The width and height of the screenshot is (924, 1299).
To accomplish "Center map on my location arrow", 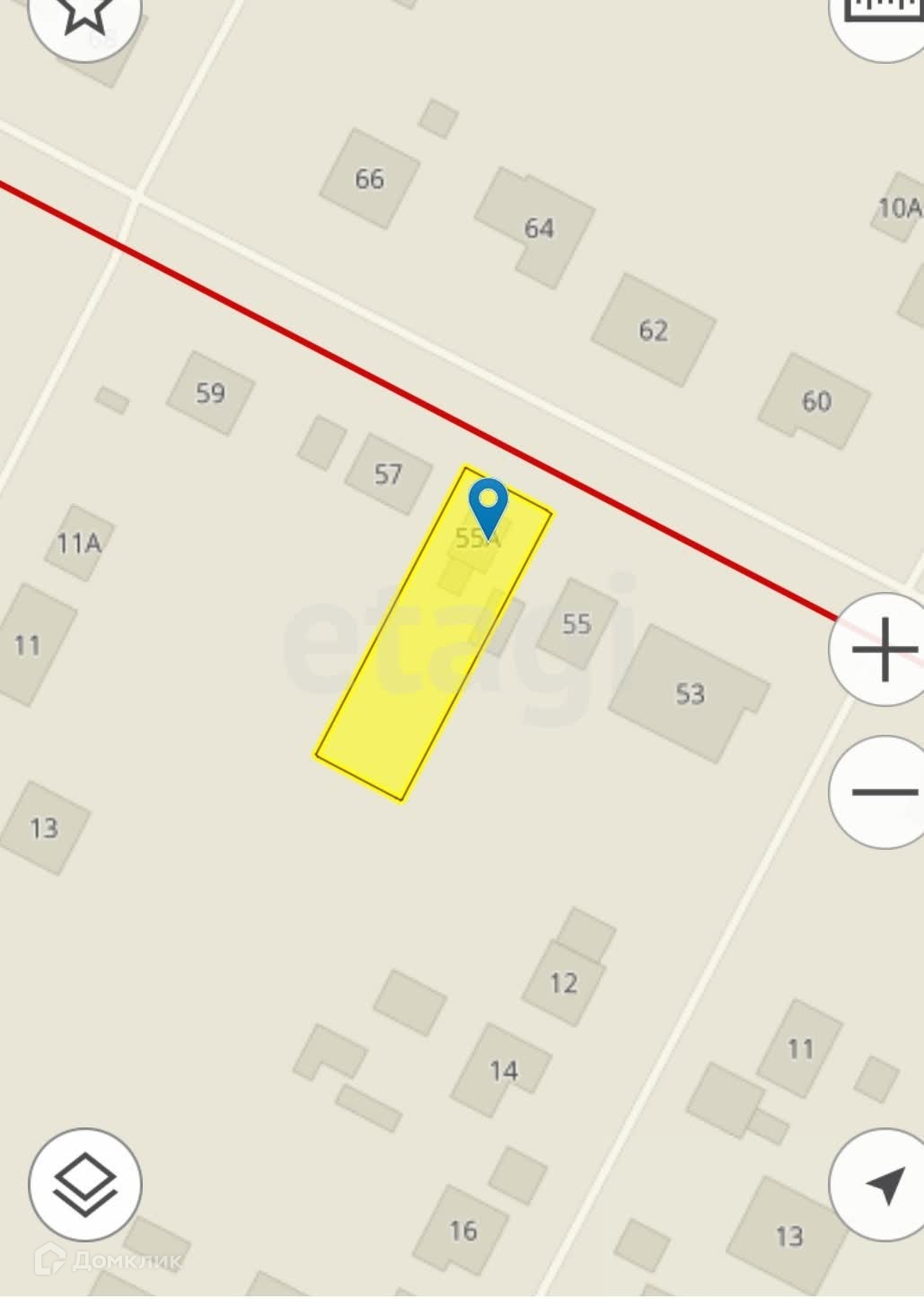I will 884,1185.
